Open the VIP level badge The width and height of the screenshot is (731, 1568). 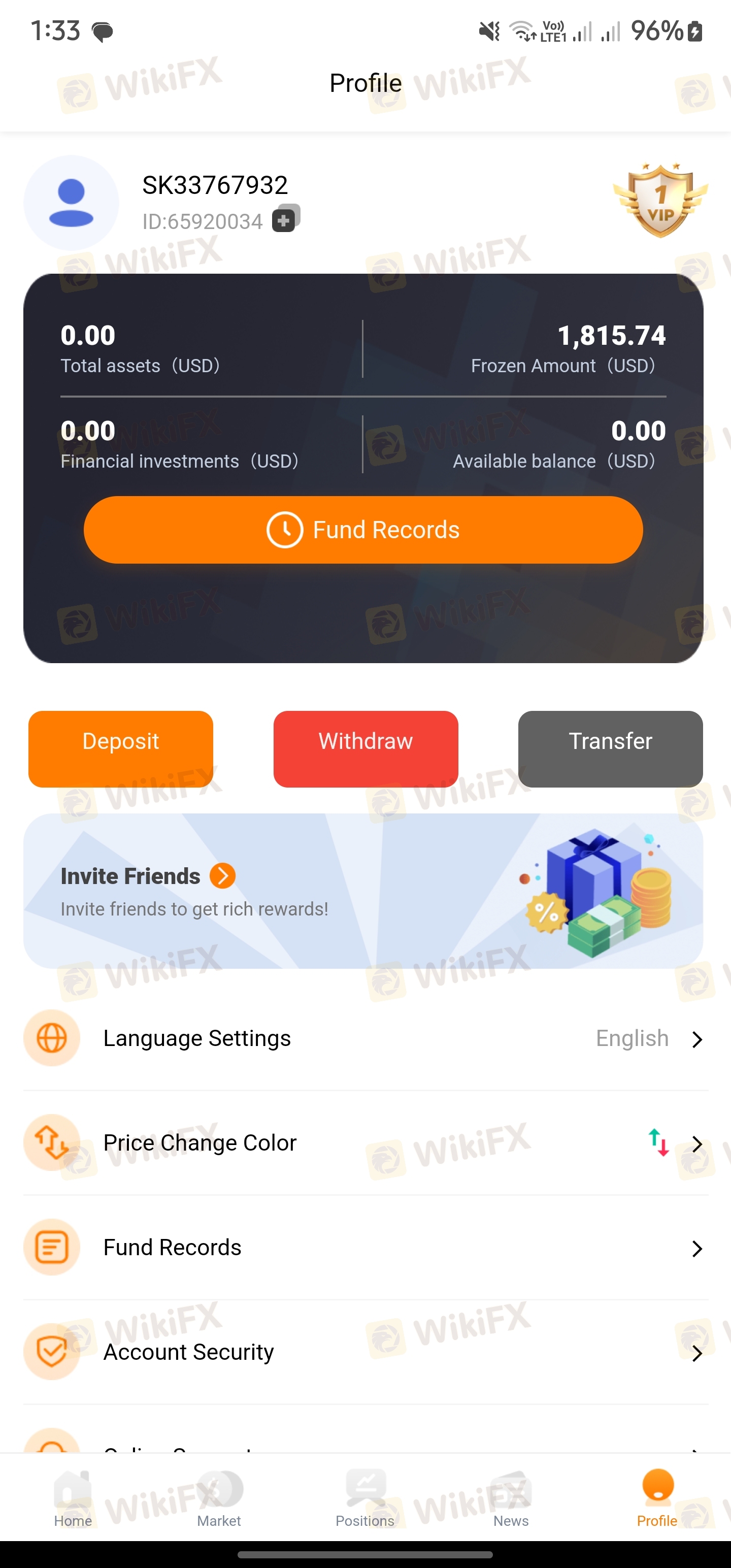point(660,200)
